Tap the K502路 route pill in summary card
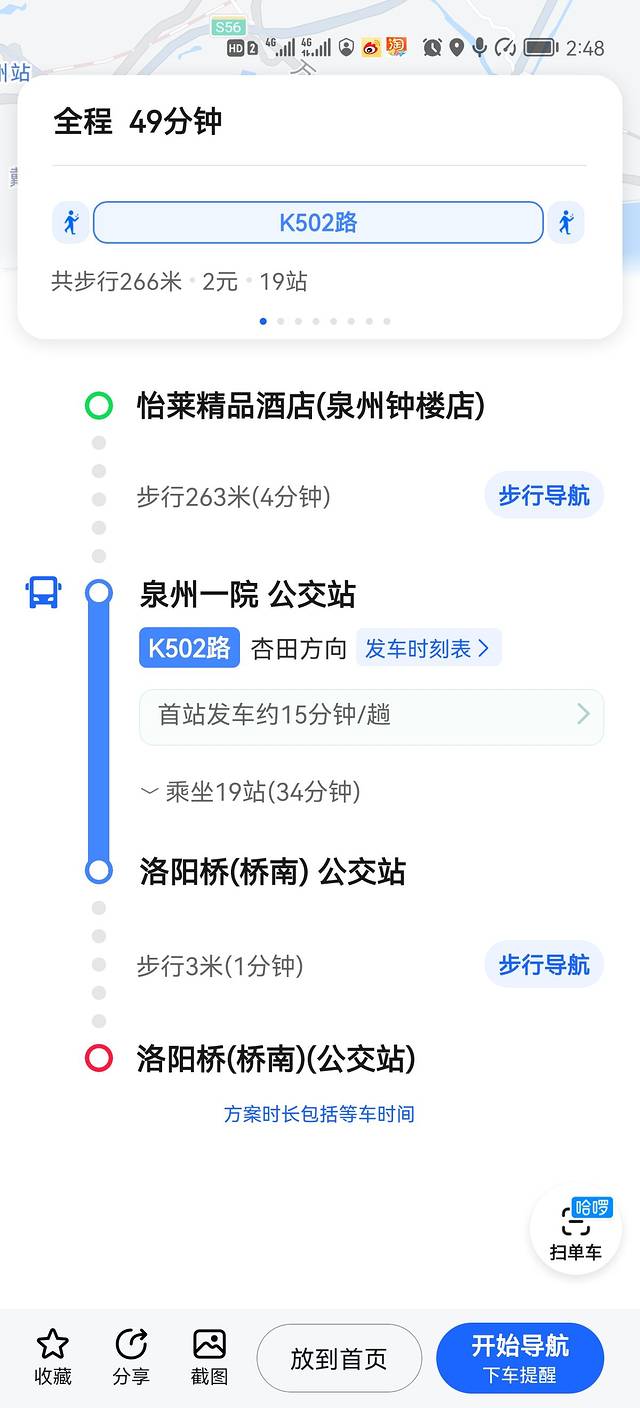This screenshot has height=1408, width=640. (x=318, y=222)
